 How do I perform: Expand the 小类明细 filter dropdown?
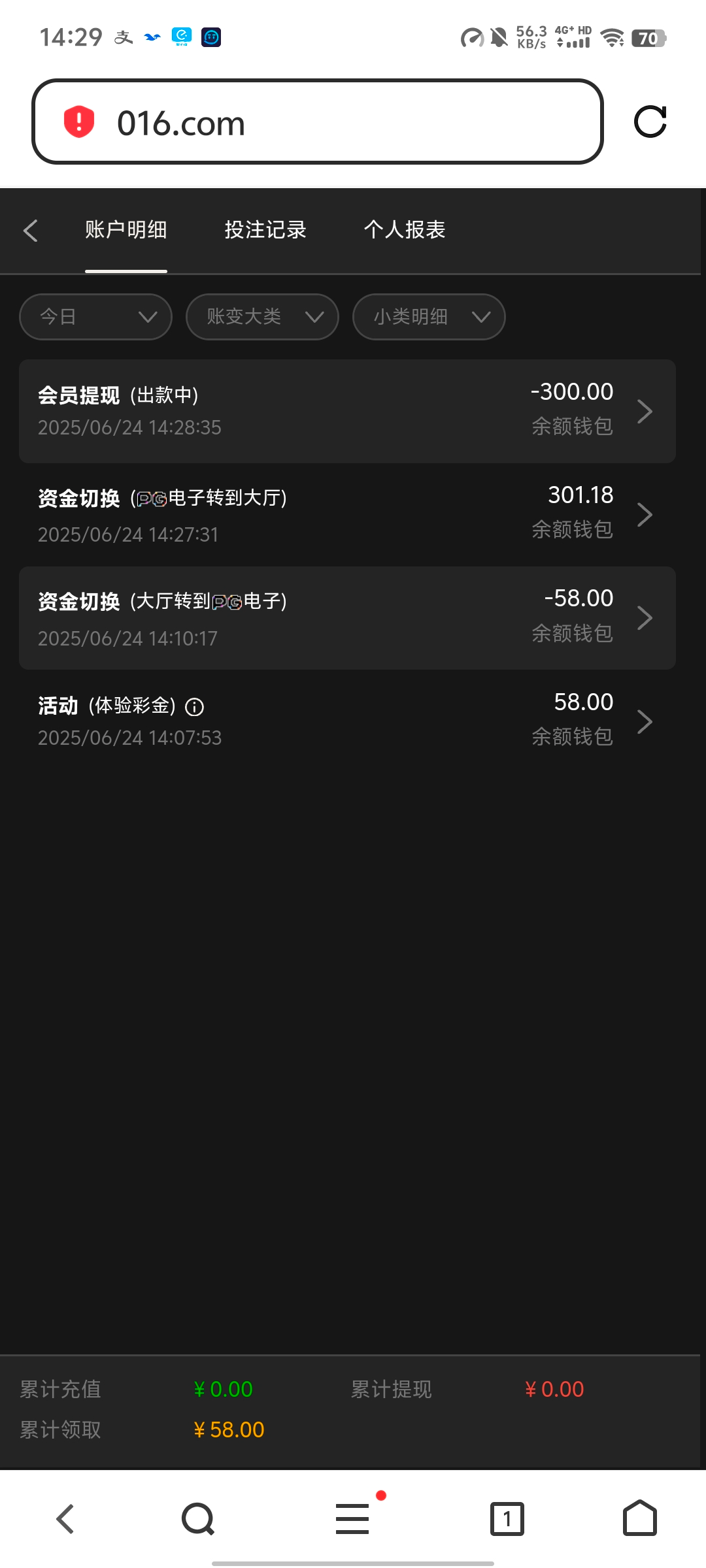[429, 317]
